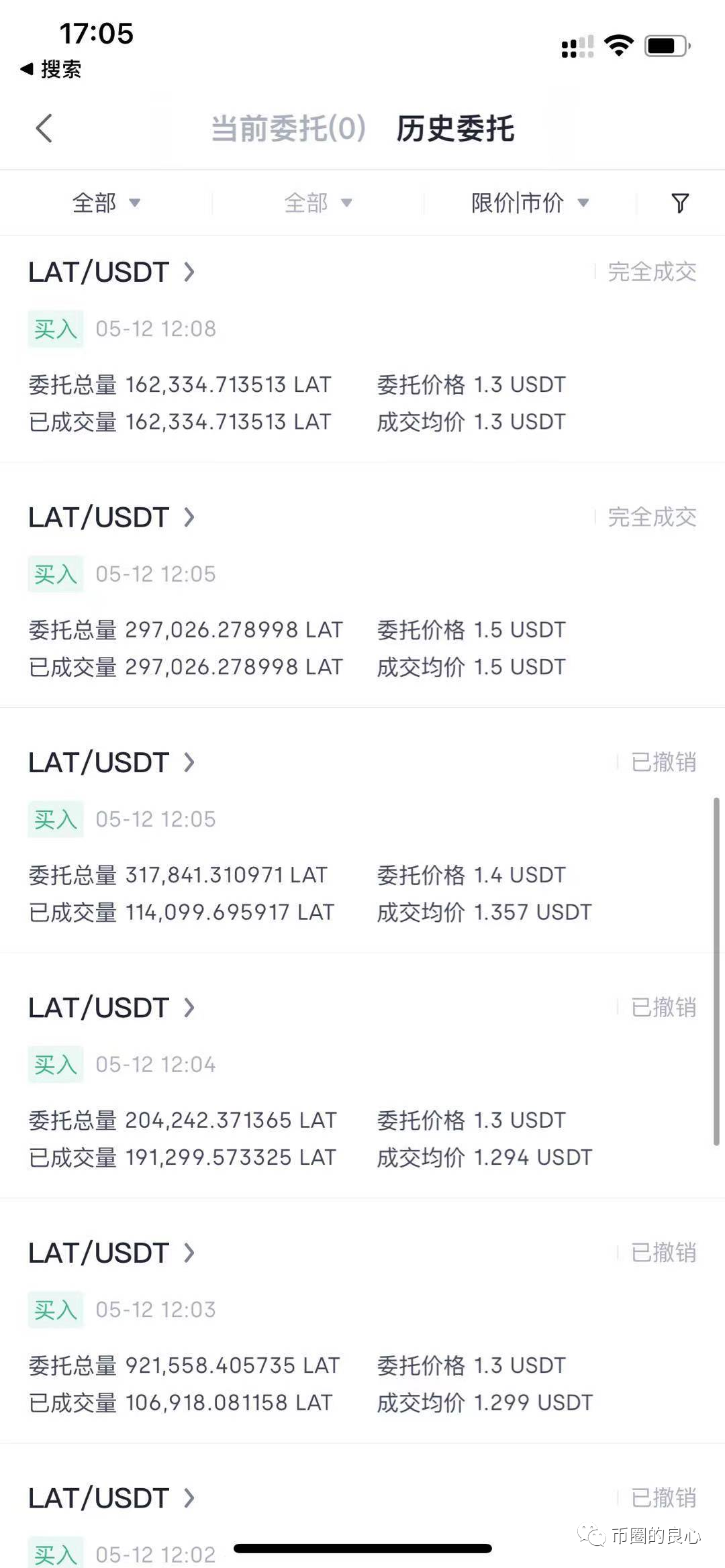Expand the 12:03 LAT/USDT order chevron

190,1253
